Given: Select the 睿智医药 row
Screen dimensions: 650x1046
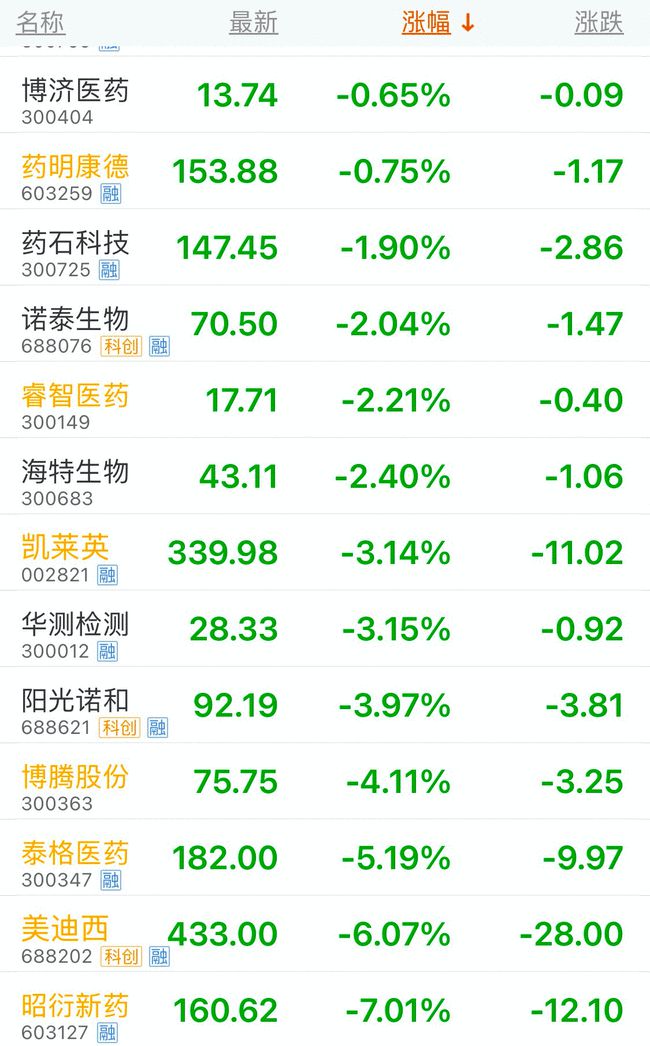Looking at the screenshot, I should click(x=325, y=400).
